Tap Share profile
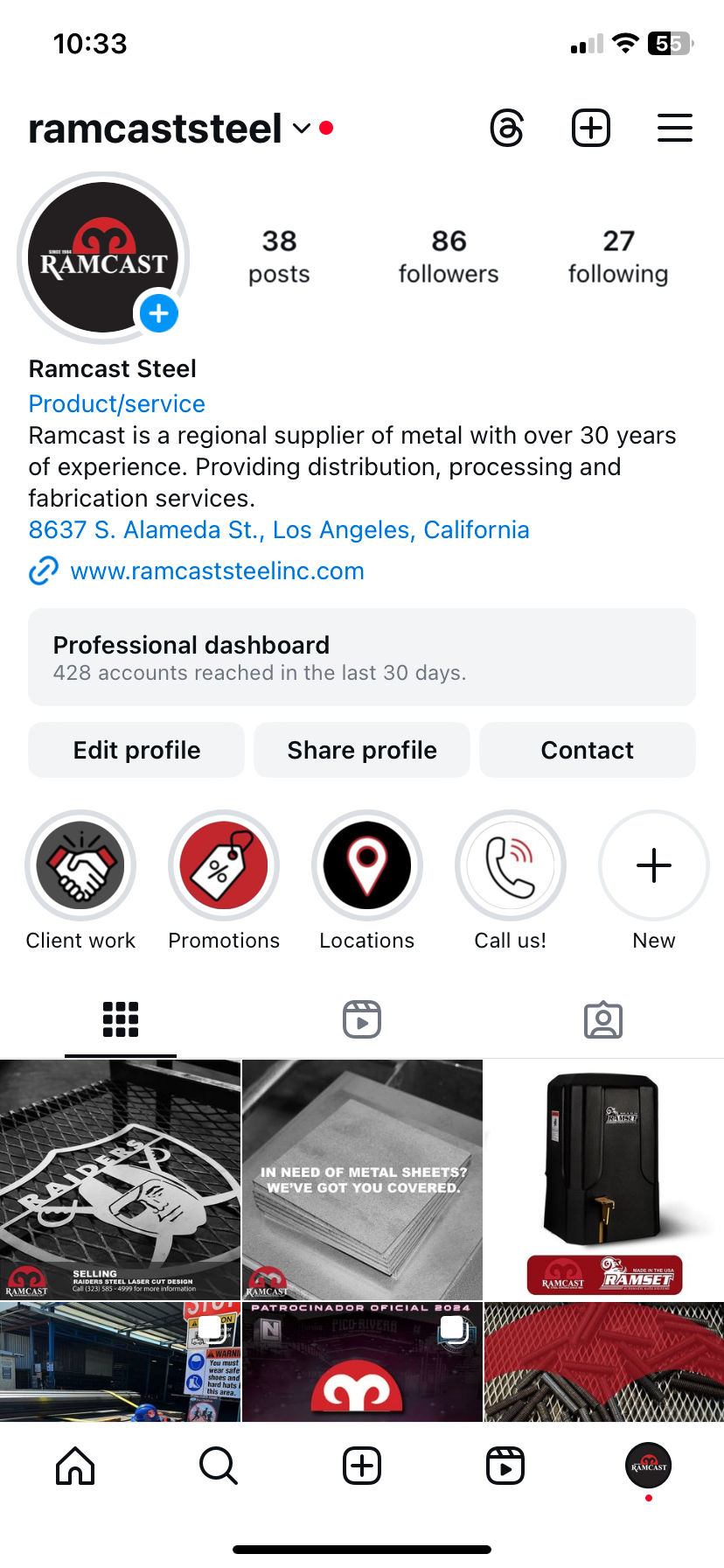 click(362, 750)
